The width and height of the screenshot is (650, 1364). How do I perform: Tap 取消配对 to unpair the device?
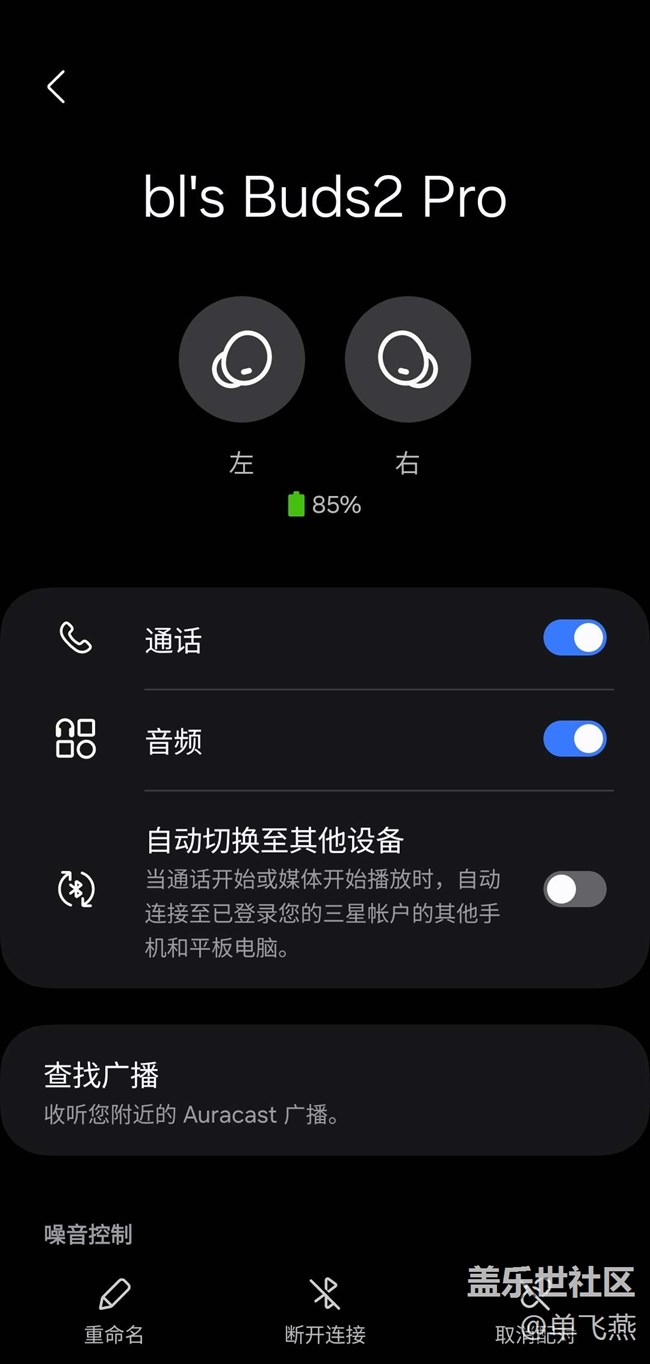[536, 1311]
